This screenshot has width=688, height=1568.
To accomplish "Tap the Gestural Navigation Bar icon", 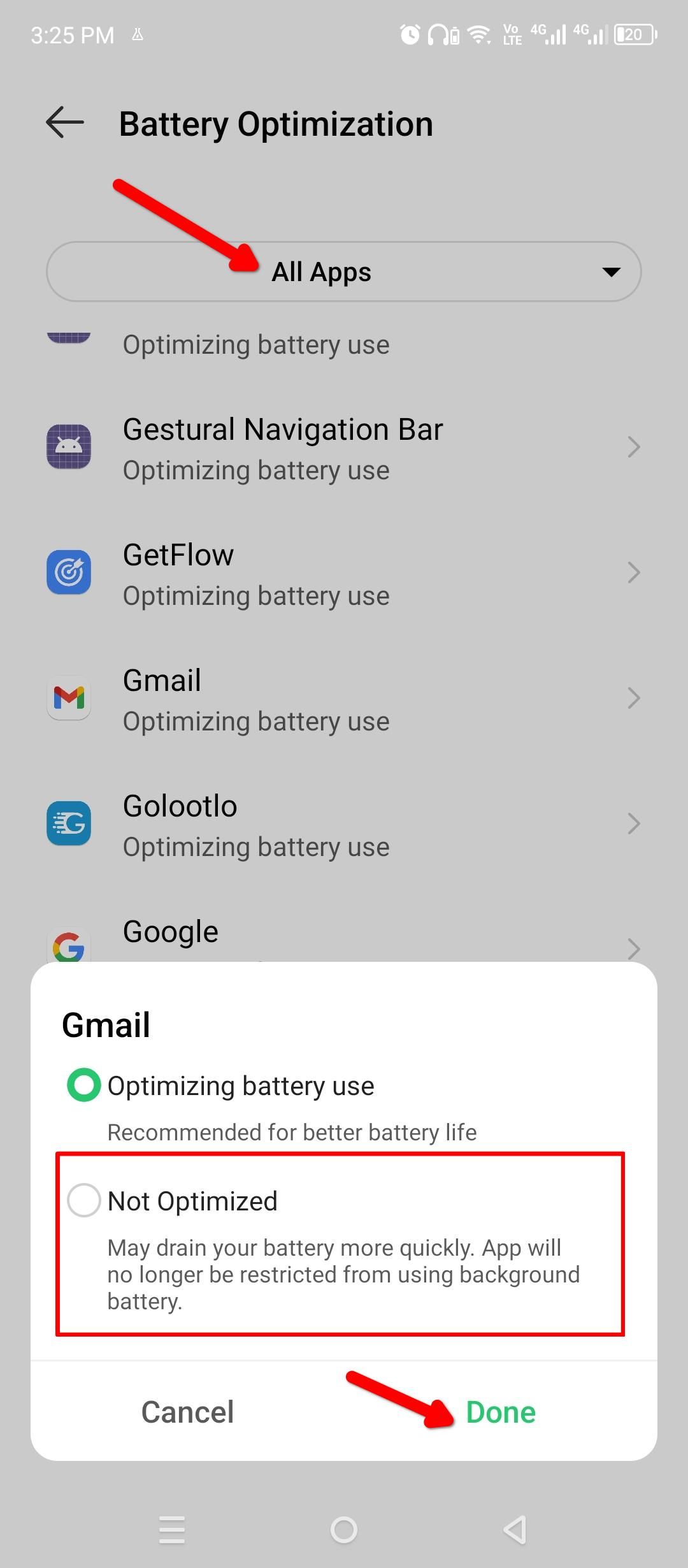I will click(69, 446).
